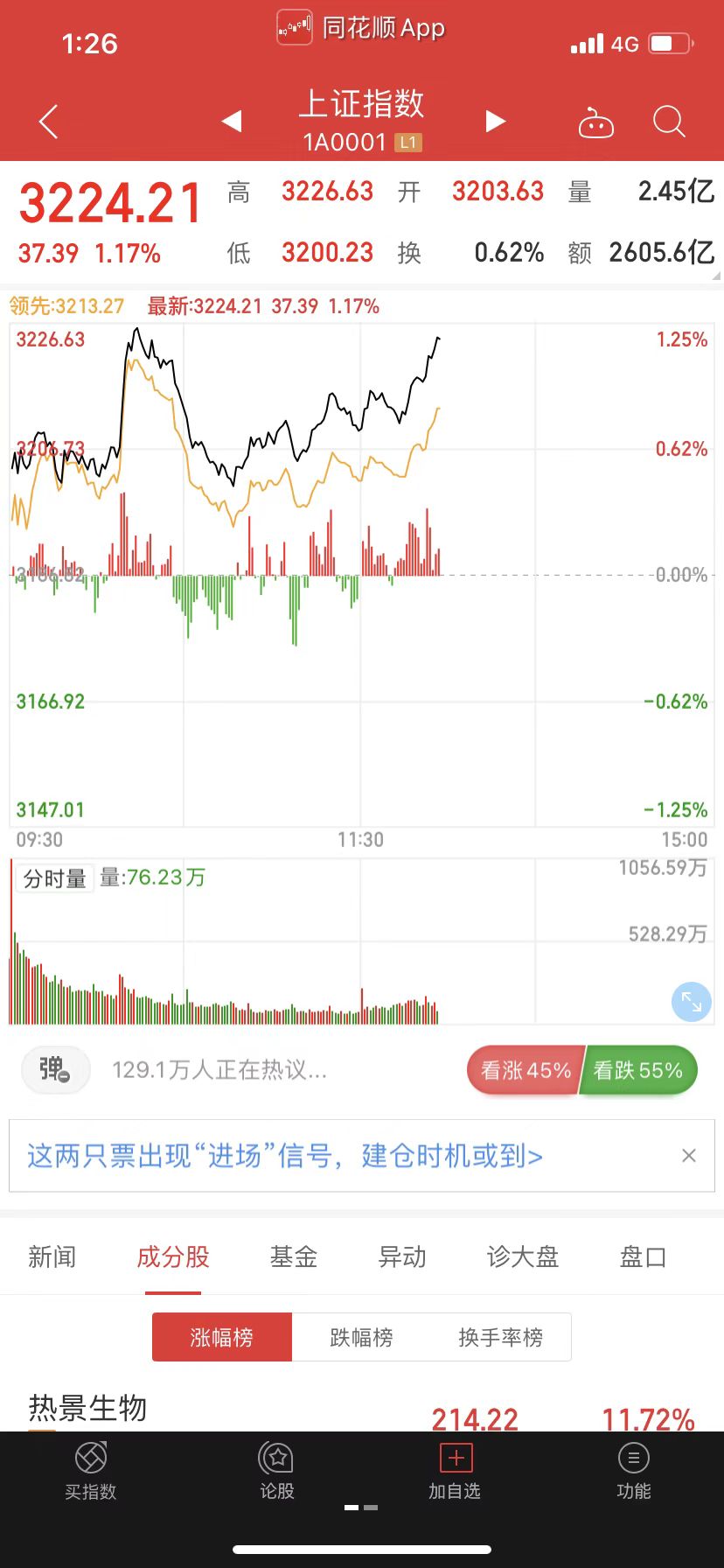The width and height of the screenshot is (724, 1568).
Task: Open 论股 discussion
Action: pyautogui.click(x=276, y=1472)
